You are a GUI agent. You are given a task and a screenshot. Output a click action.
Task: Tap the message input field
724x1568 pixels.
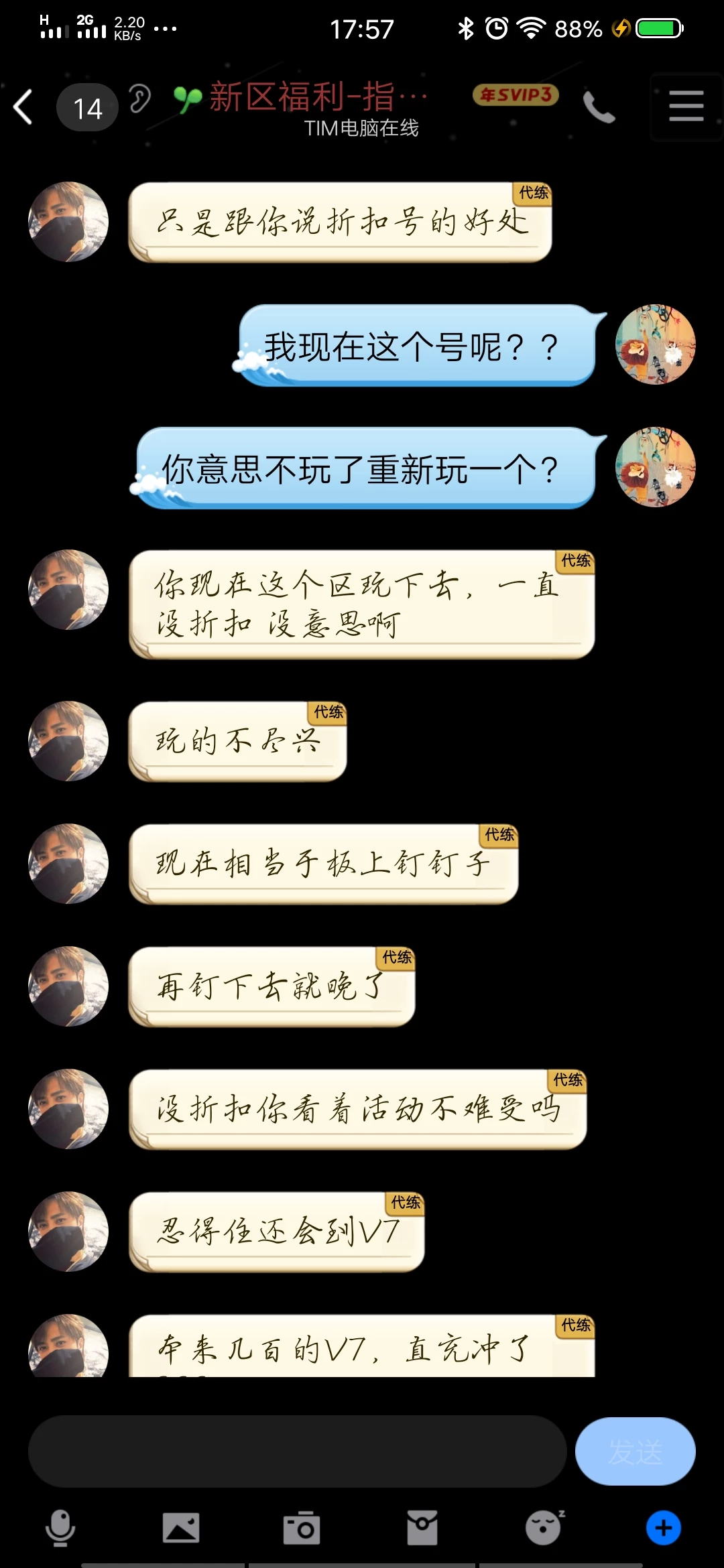297,1451
